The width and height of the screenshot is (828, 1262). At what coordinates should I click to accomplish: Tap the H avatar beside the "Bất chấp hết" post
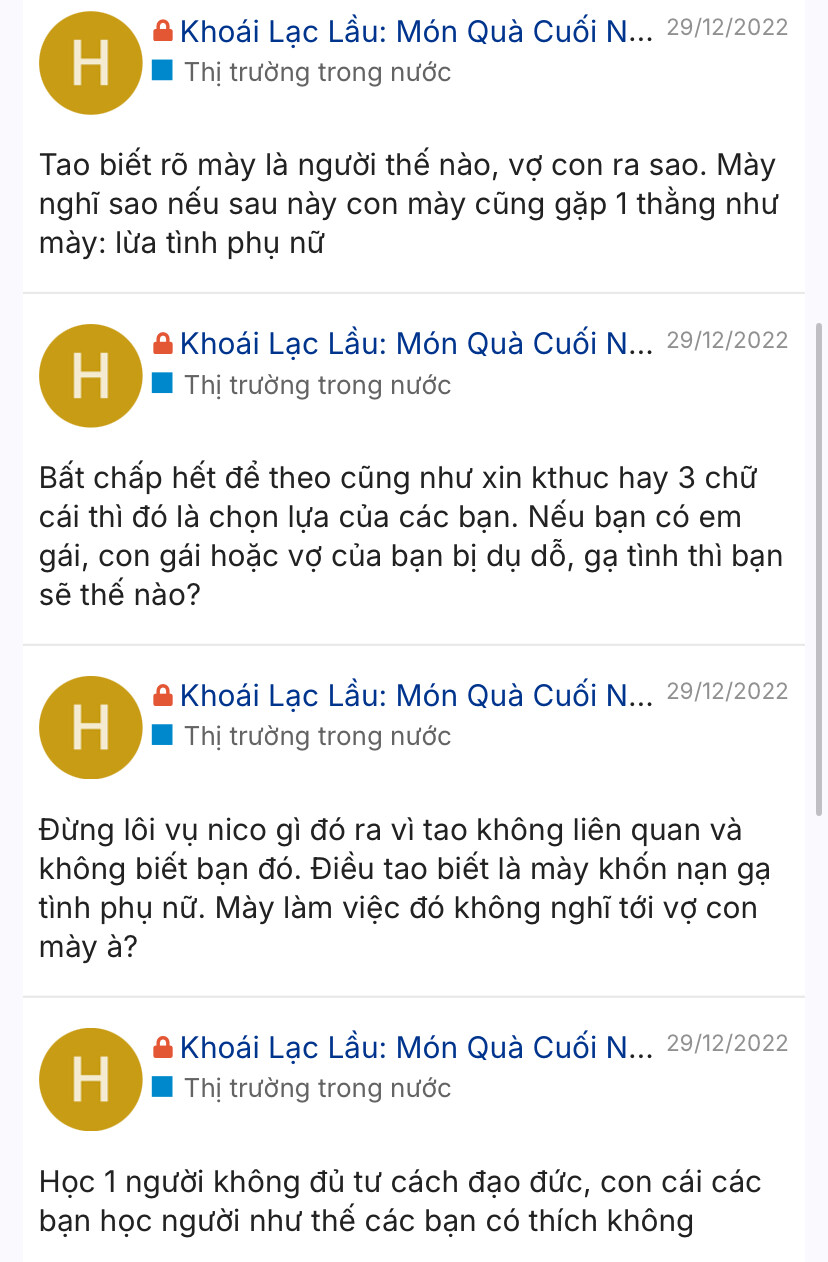[x=91, y=375]
